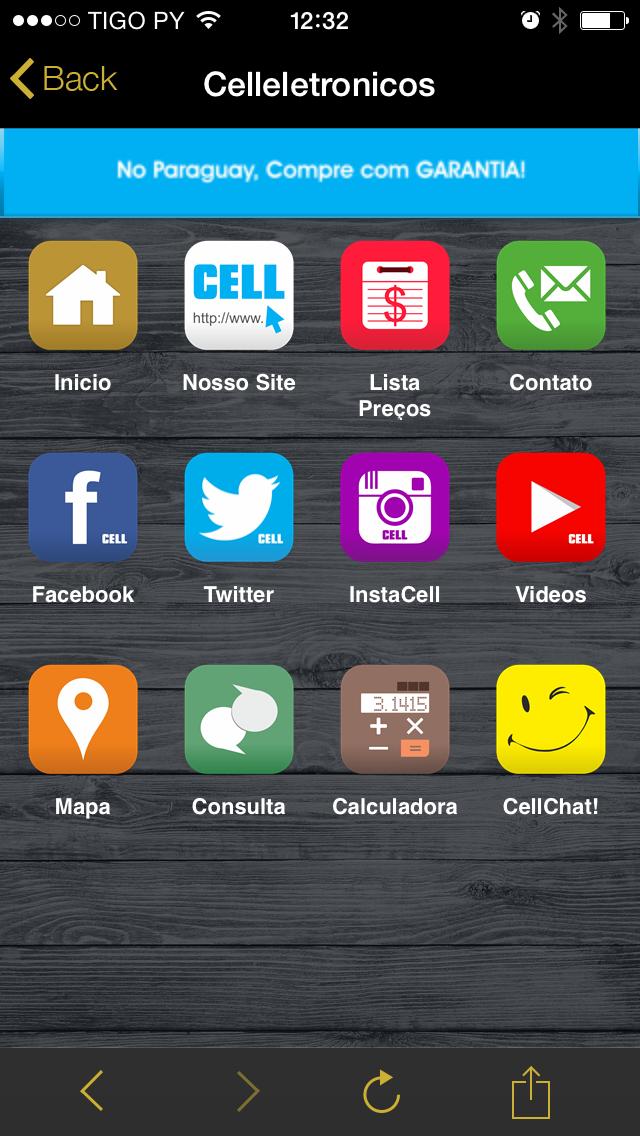The image size is (640, 1136).
Task: Open InstaCell photos
Action: (x=395, y=507)
